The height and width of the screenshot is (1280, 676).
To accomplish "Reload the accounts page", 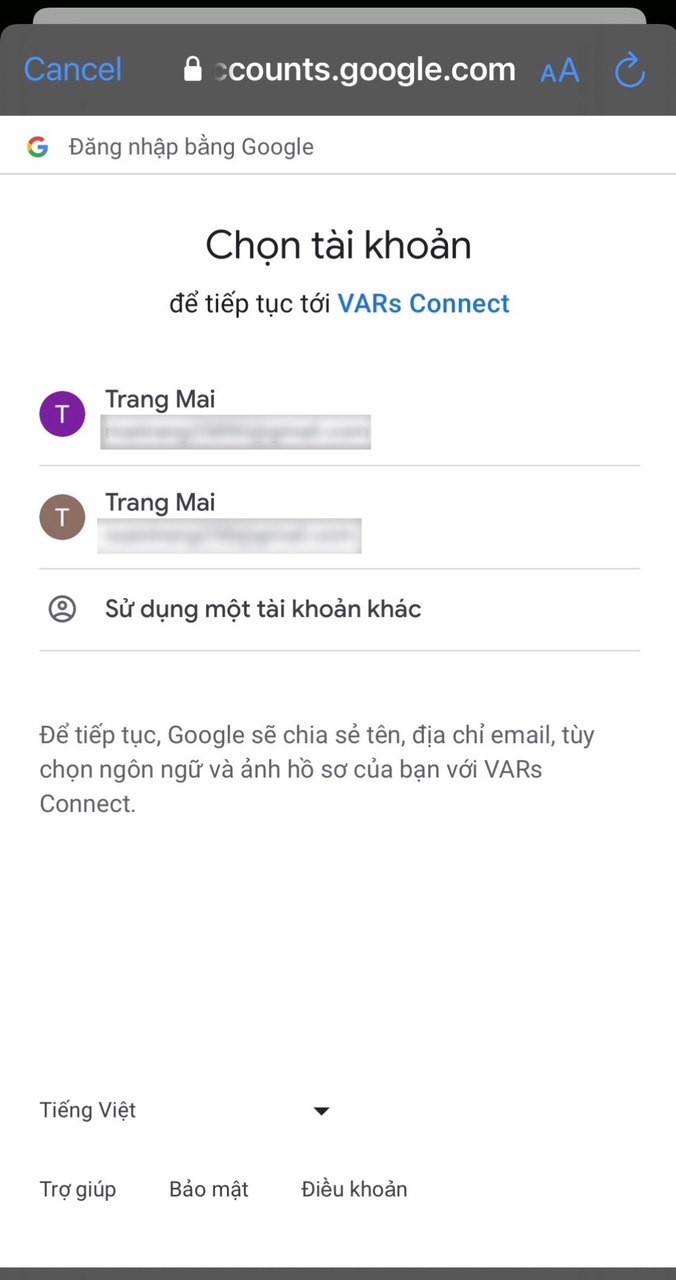I will pyautogui.click(x=629, y=70).
